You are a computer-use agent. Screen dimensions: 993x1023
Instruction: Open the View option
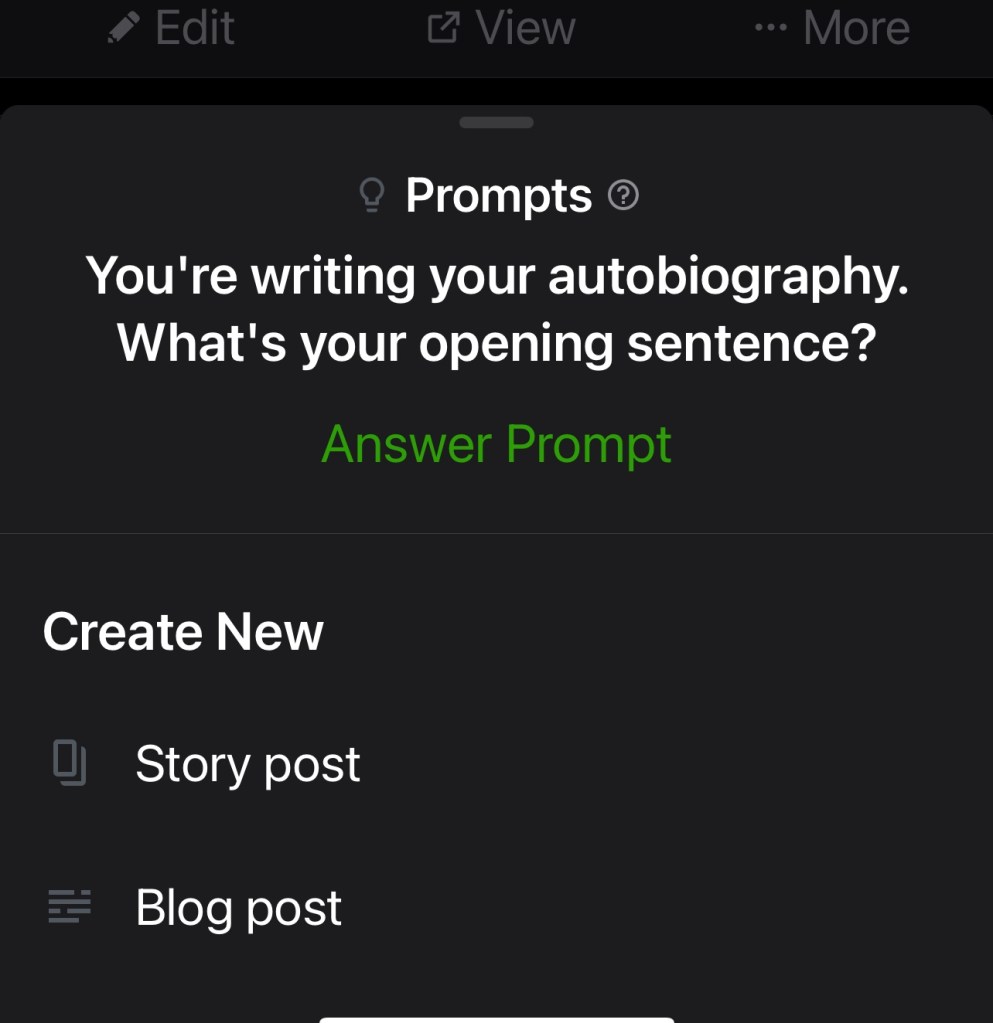click(502, 28)
